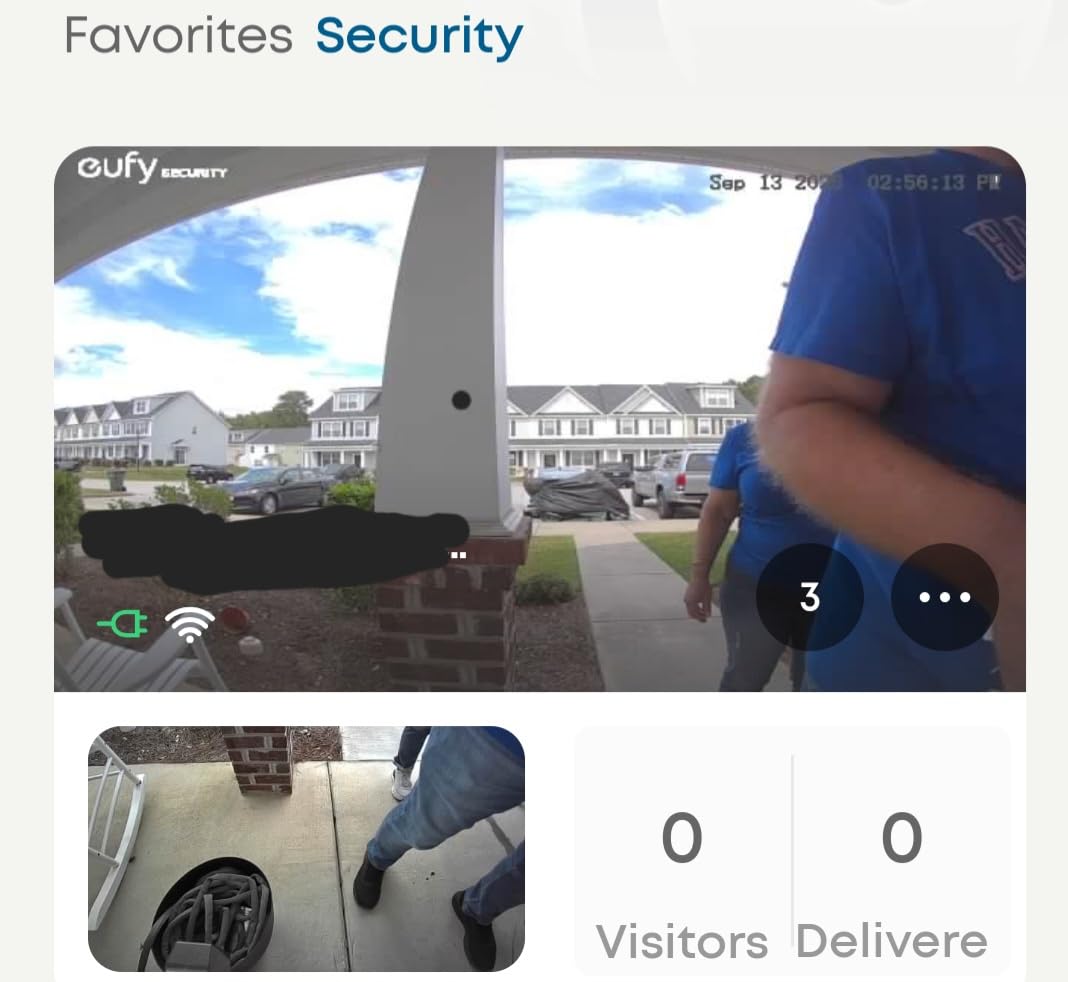Open the camera's three-dot options menu
The image size is (1068, 982).
point(944,597)
